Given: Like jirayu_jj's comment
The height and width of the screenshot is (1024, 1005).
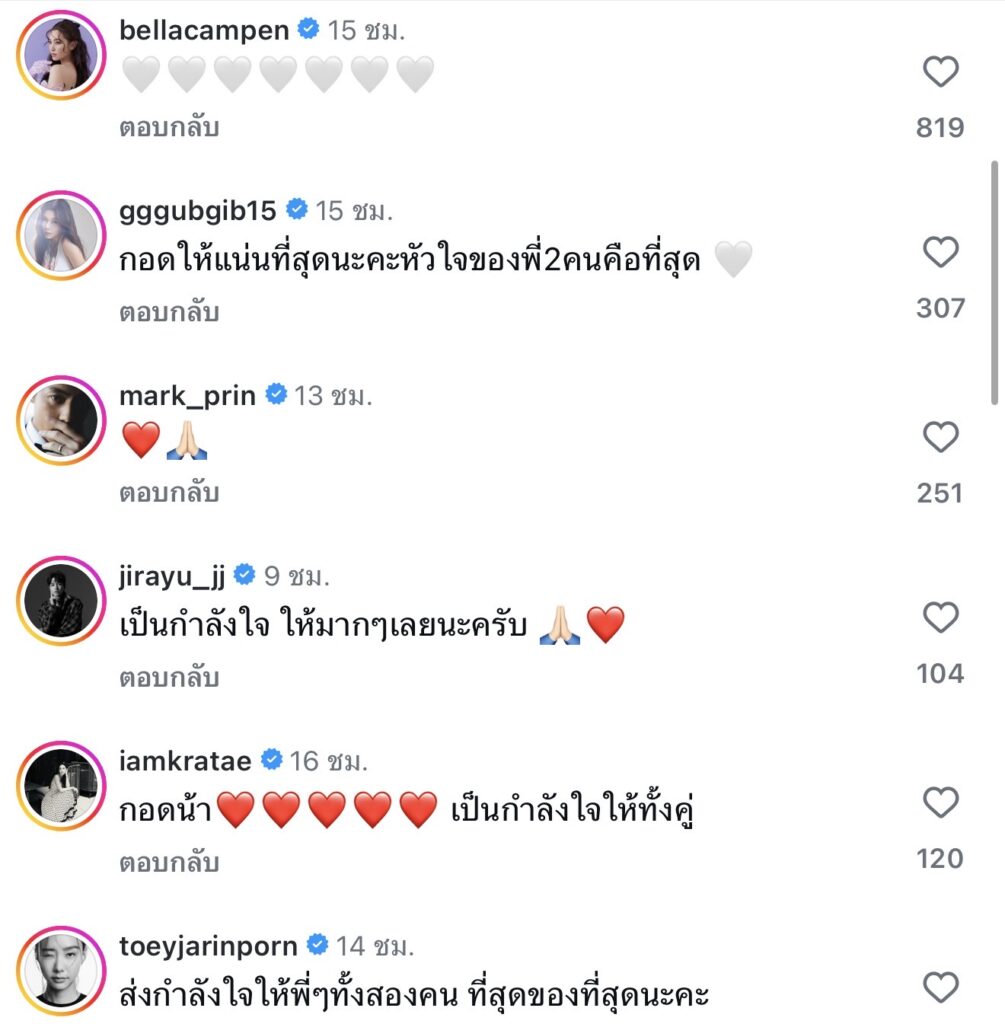Looking at the screenshot, I should (x=940, y=618).
